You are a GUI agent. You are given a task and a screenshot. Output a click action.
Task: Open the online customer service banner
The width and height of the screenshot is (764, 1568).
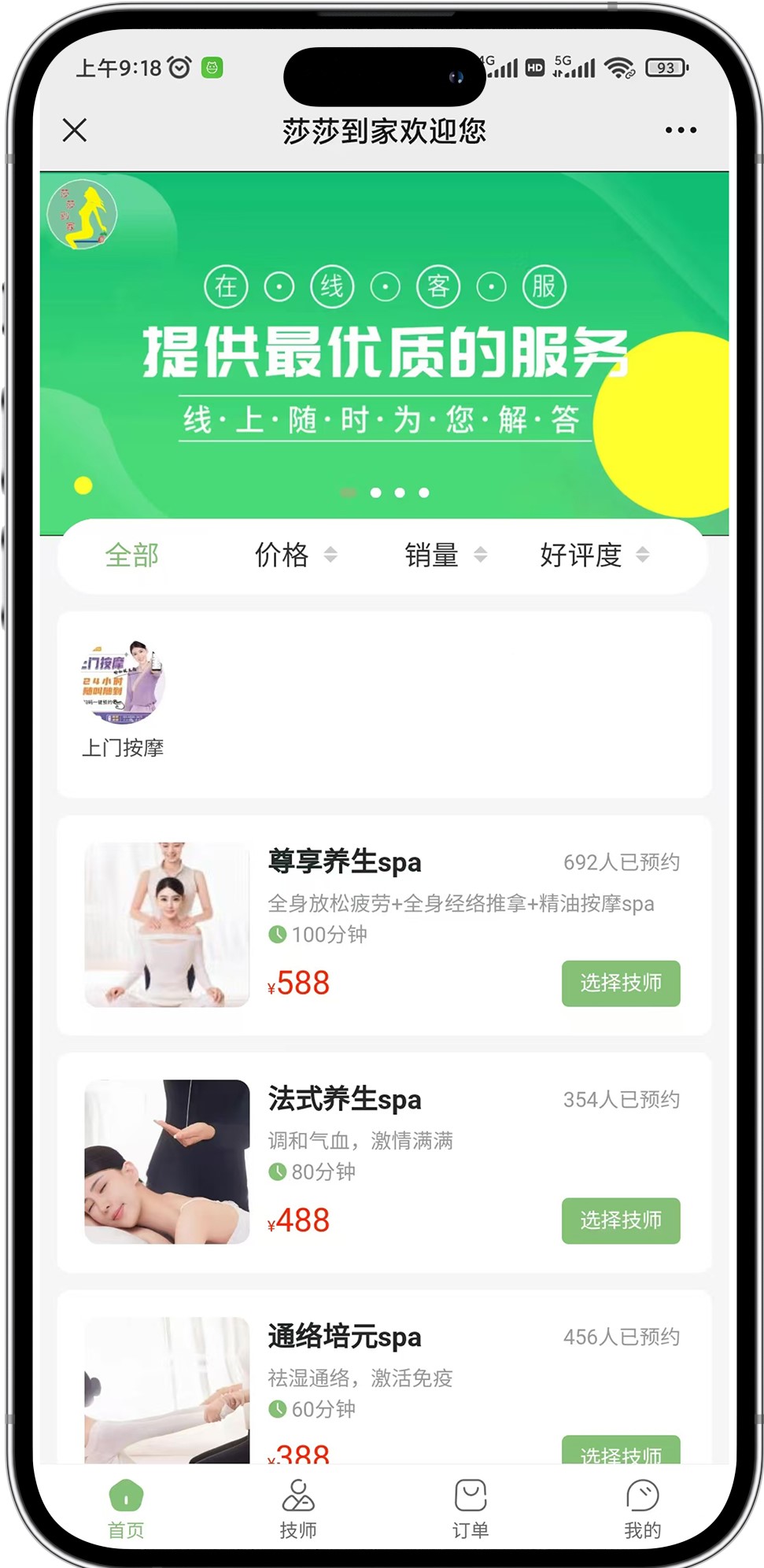click(x=384, y=354)
